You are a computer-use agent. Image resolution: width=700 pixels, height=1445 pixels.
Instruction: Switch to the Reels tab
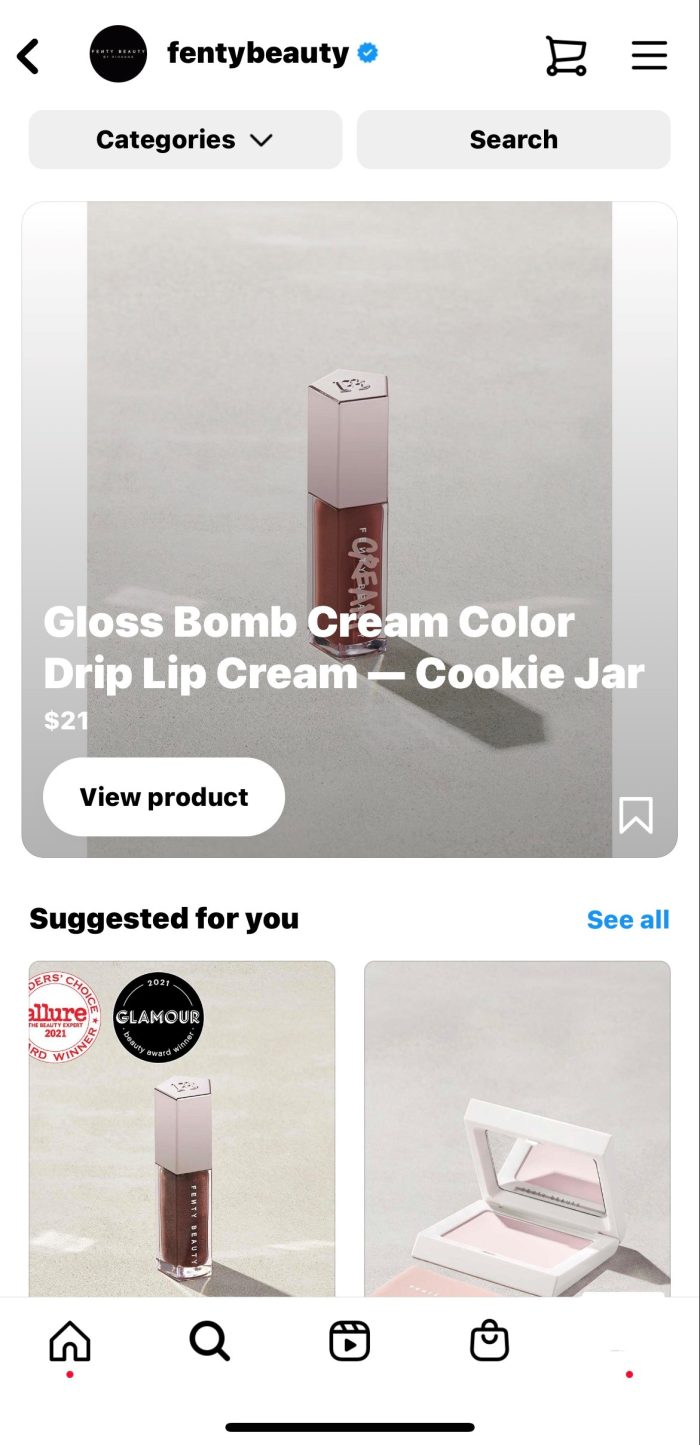(350, 1341)
